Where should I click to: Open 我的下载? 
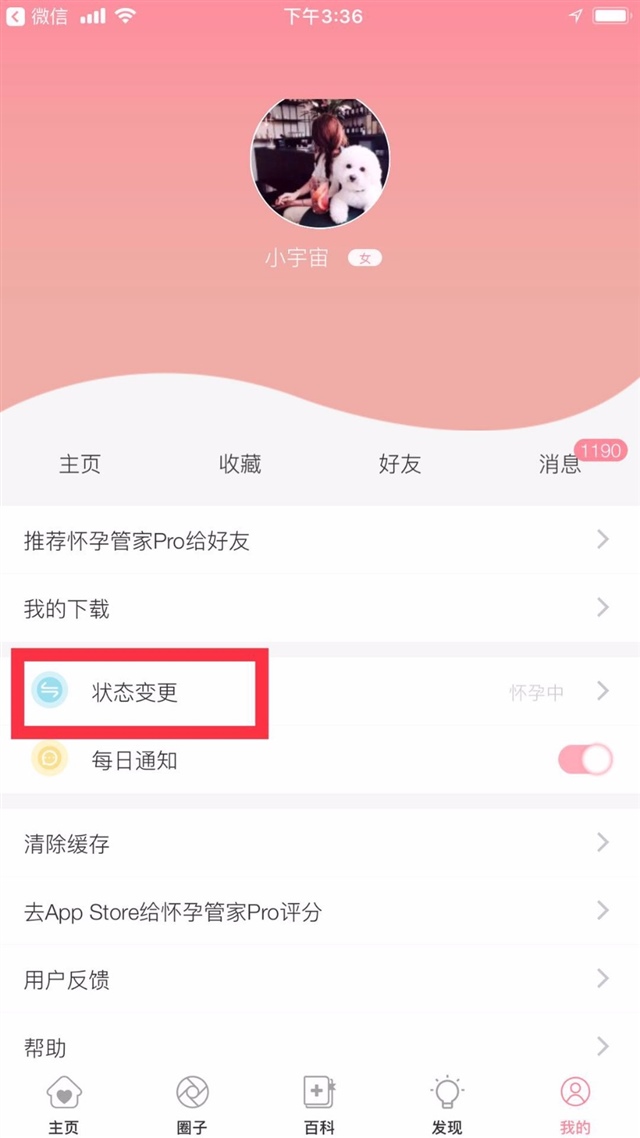point(320,607)
